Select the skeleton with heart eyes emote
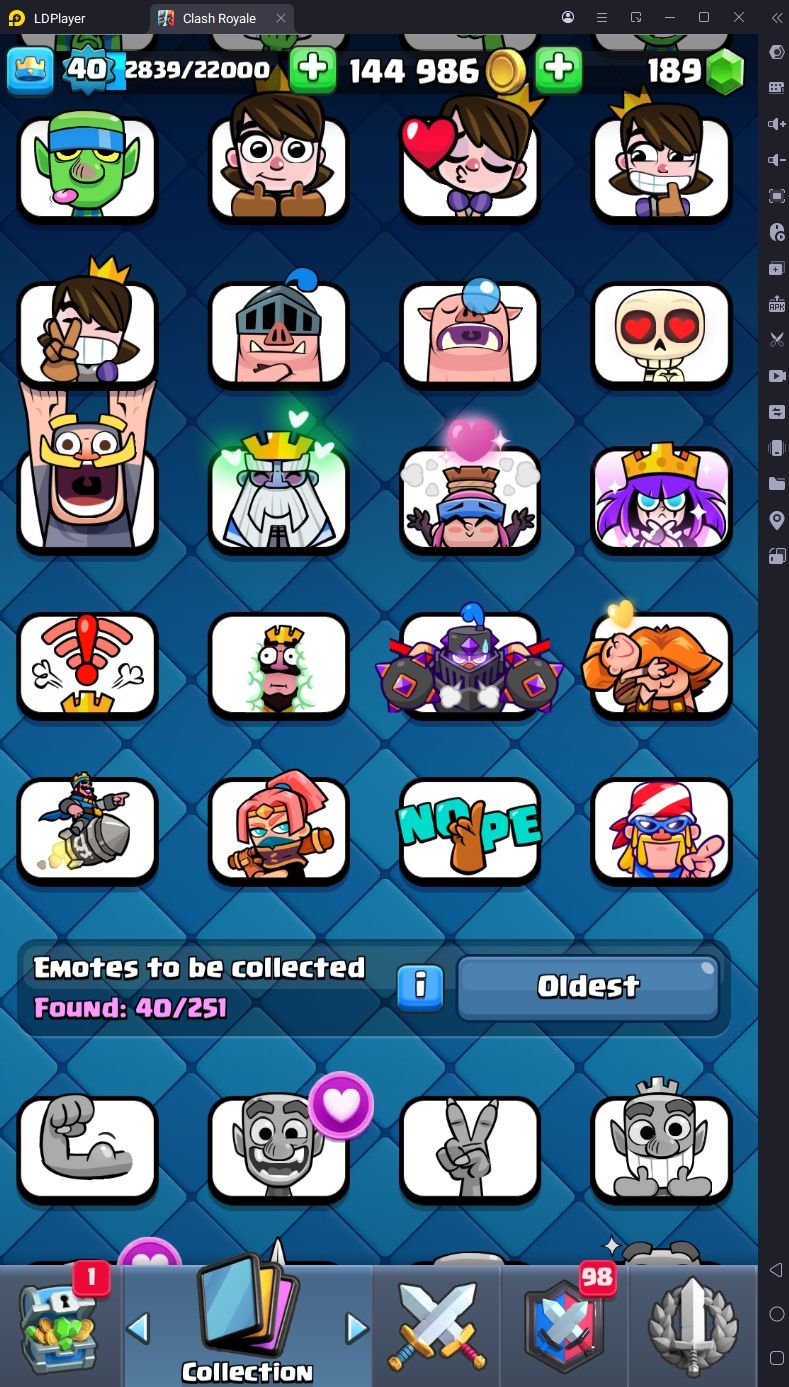 pyautogui.click(x=661, y=335)
